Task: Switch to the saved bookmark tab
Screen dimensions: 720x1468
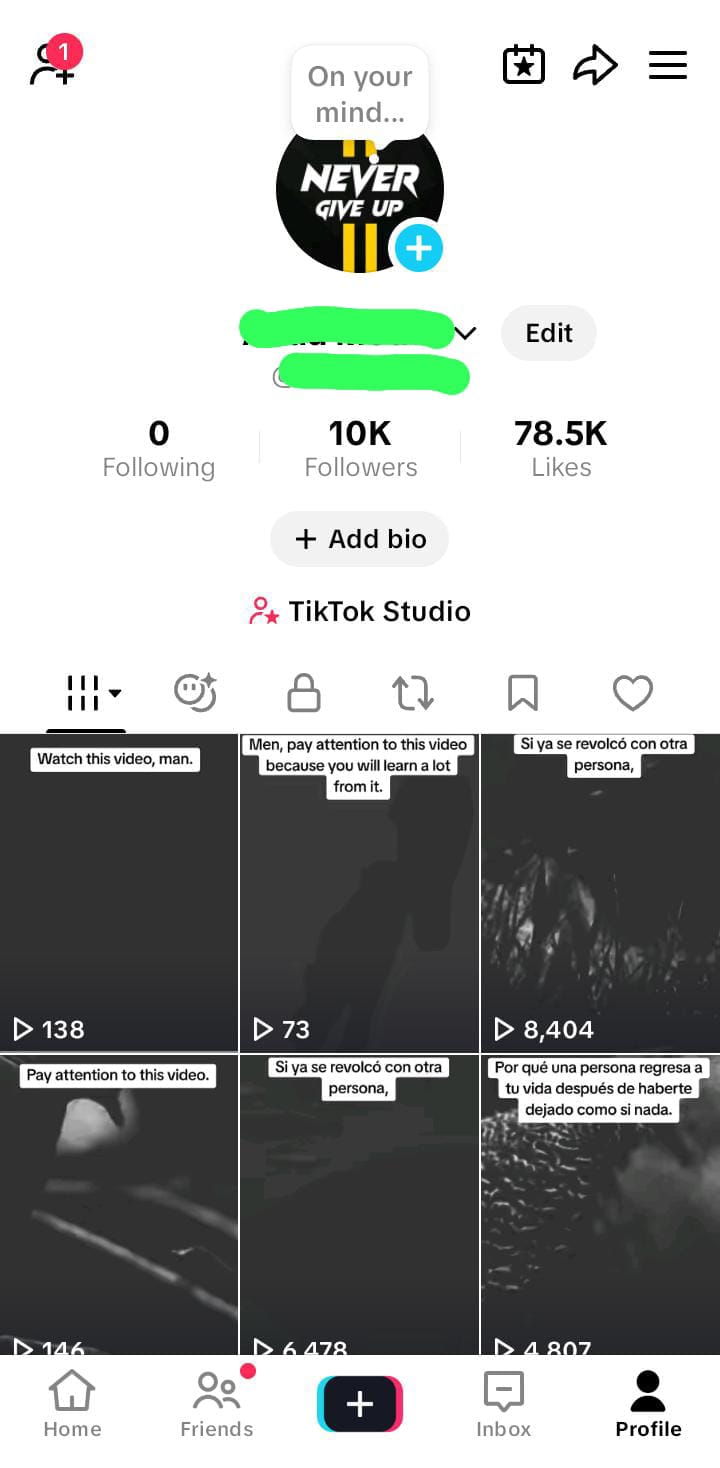Action: (x=523, y=692)
